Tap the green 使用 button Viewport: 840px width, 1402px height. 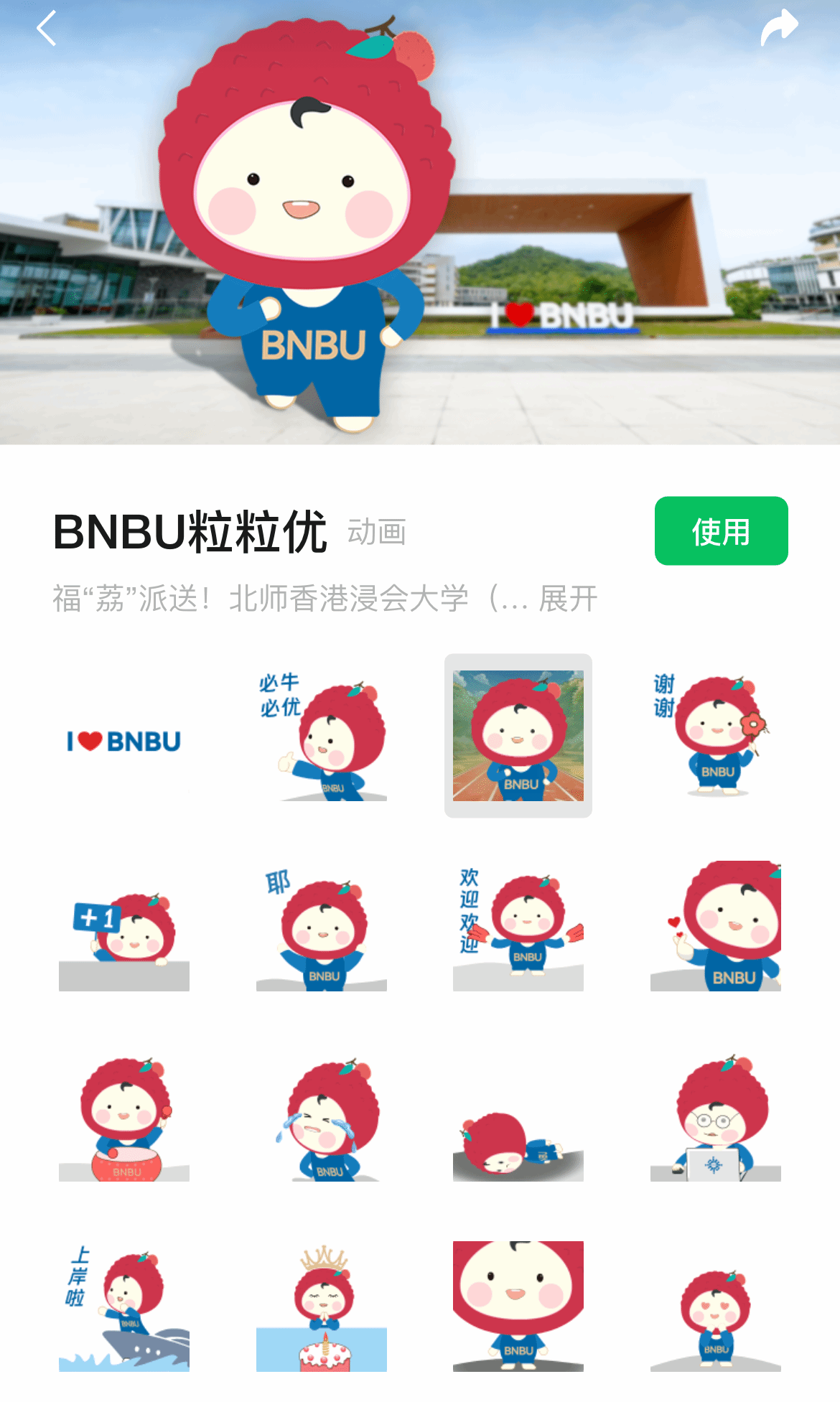(x=721, y=531)
